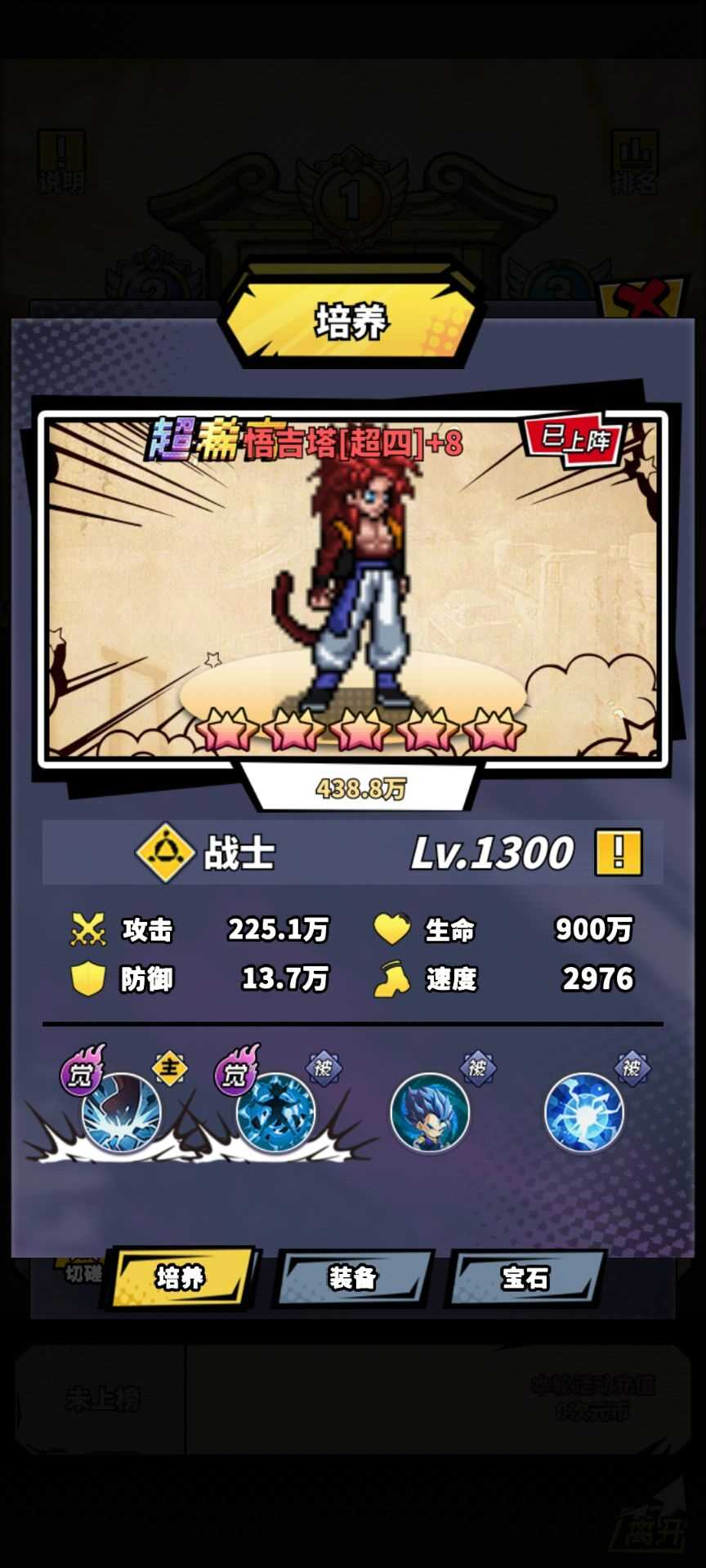
Task: Select the 培养 tab
Action: 181,1277
